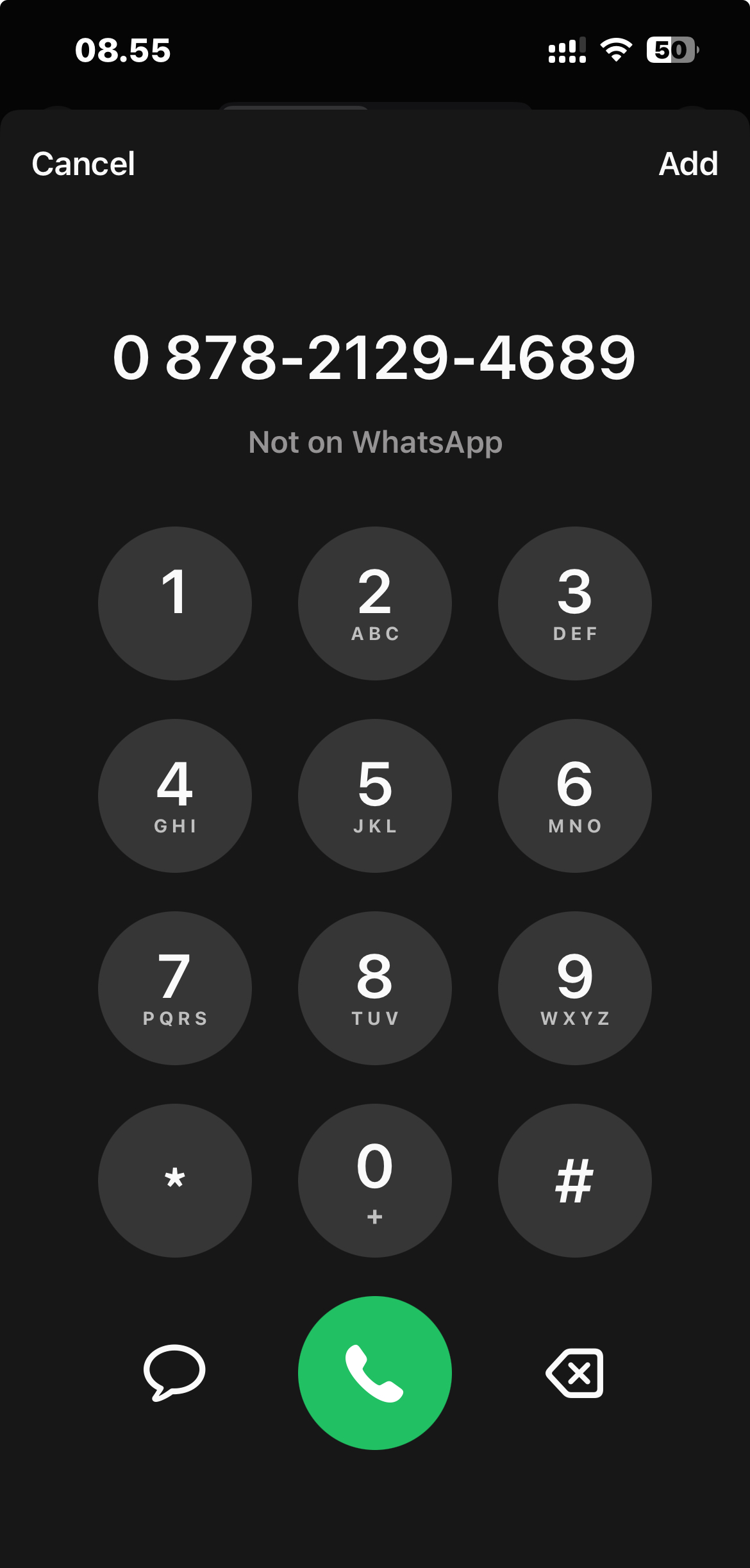Tap the 3 DEF key

pyautogui.click(x=575, y=603)
